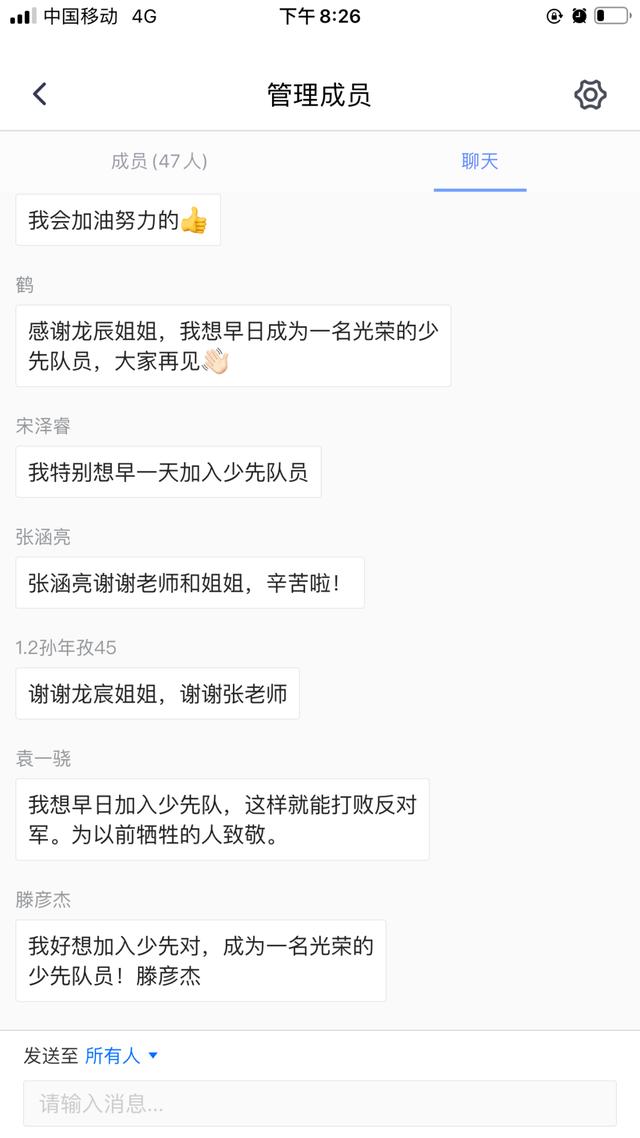Select the 聊天 tab

(x=480, y=161)
